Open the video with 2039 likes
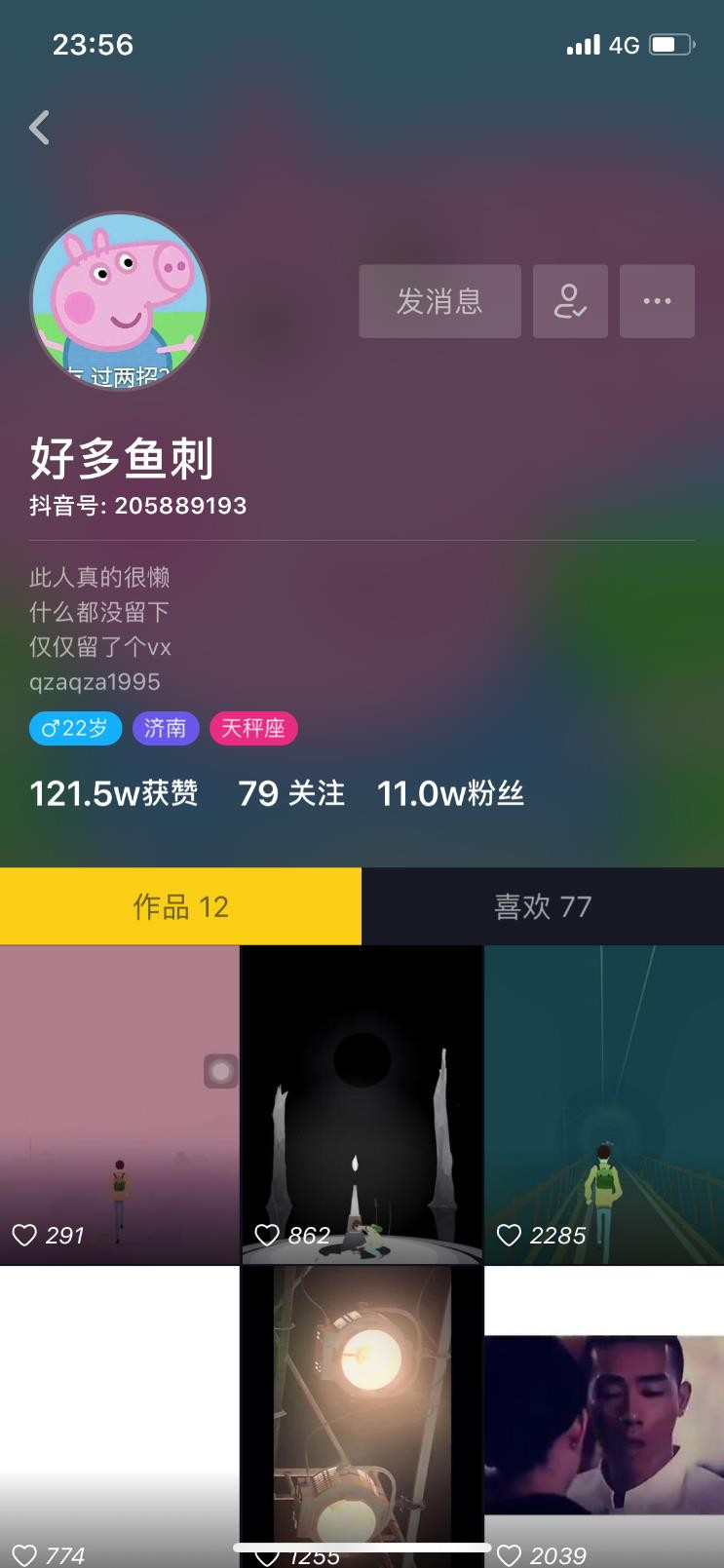724x1568 pixels. 604,1413
